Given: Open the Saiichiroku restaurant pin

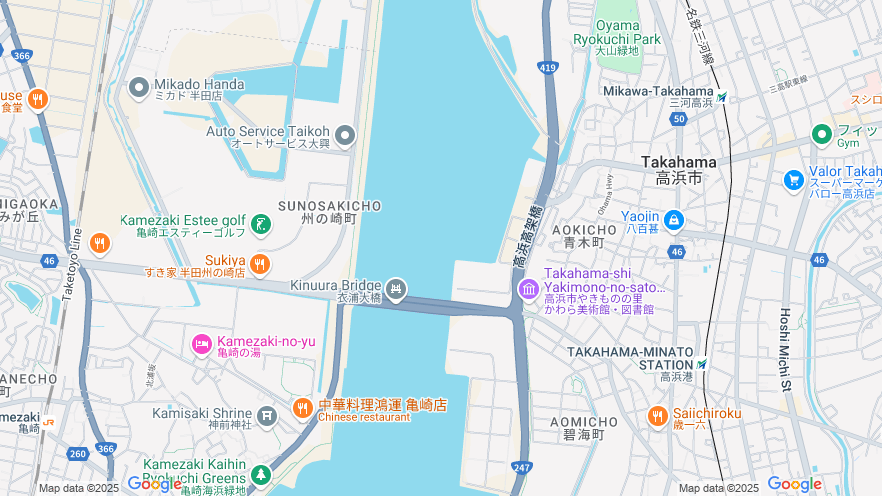Looking at the screenshot, I should point(657,416).
